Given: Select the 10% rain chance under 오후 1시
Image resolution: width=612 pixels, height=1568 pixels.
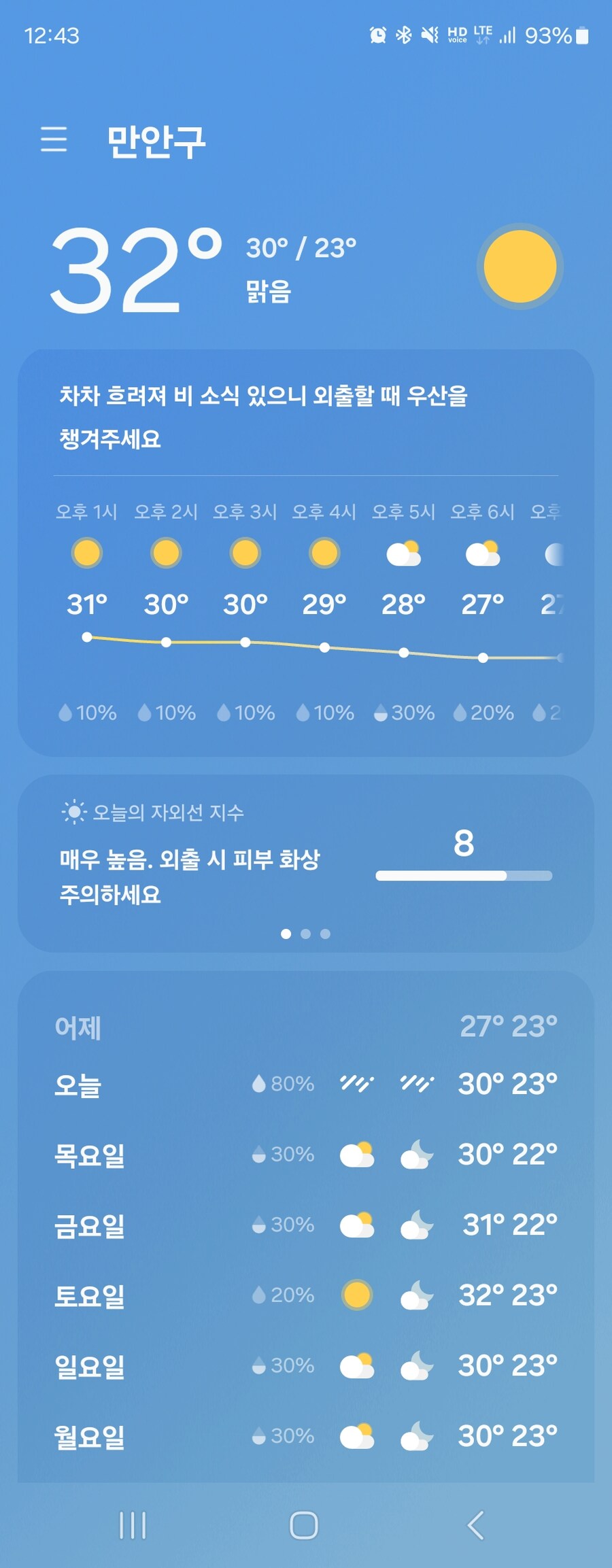Looking at the screenshot, I should point(88,713).
